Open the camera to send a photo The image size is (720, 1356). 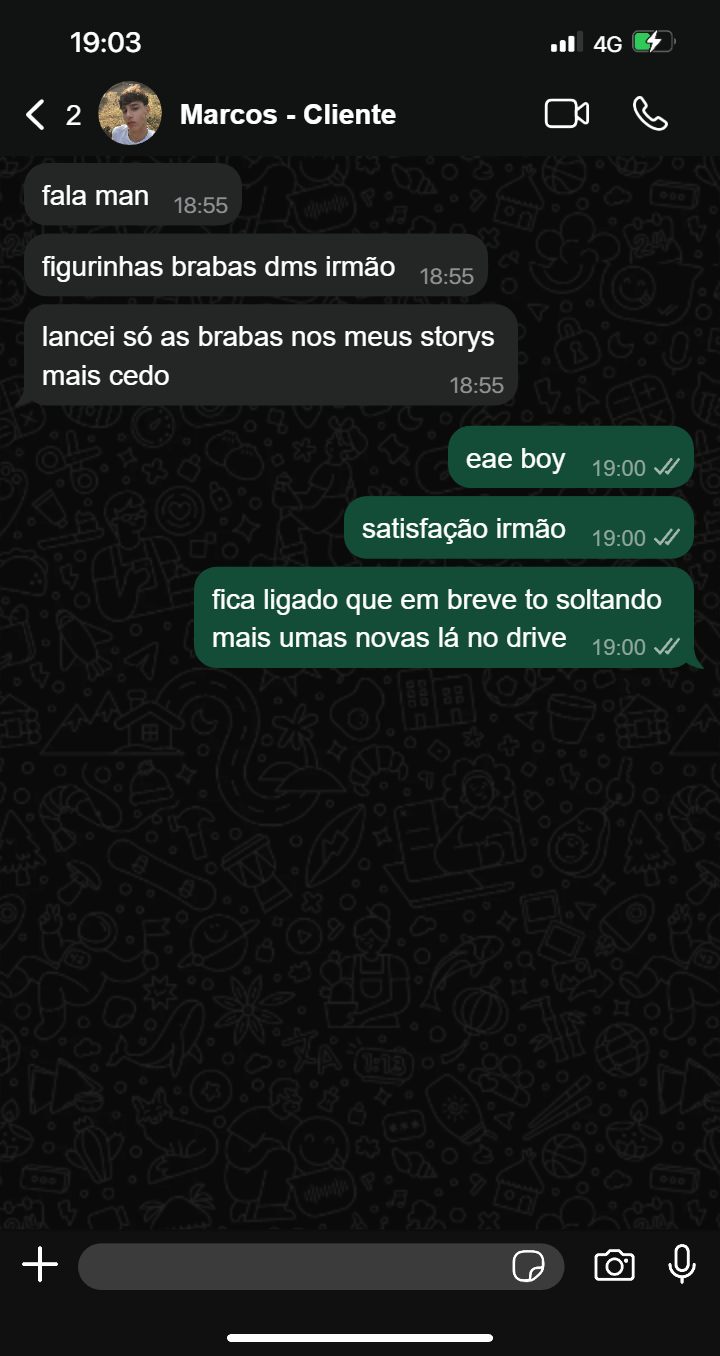(x=614, y=1265)
